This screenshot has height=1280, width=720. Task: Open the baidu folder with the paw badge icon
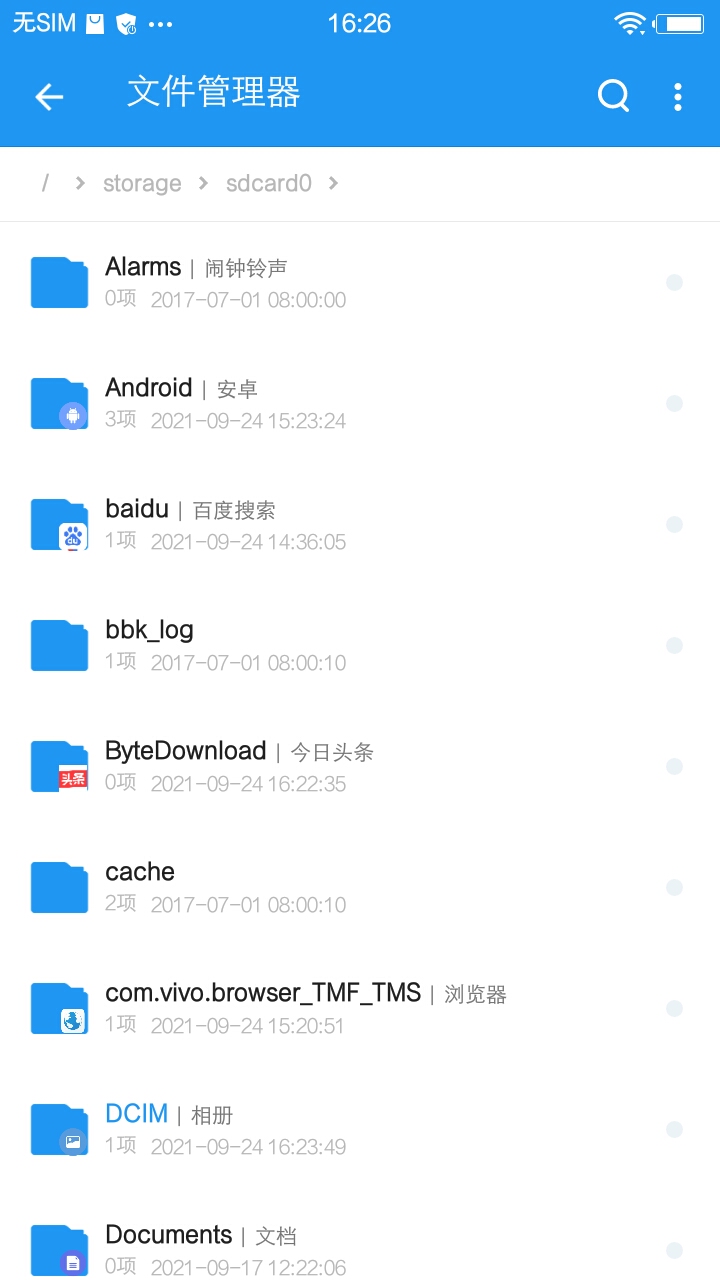[59, 523]
